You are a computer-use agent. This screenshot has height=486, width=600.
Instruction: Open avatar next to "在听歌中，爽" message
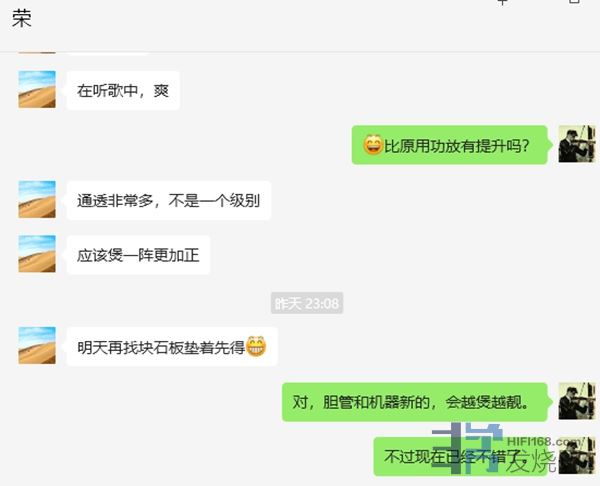pos(37,89)
